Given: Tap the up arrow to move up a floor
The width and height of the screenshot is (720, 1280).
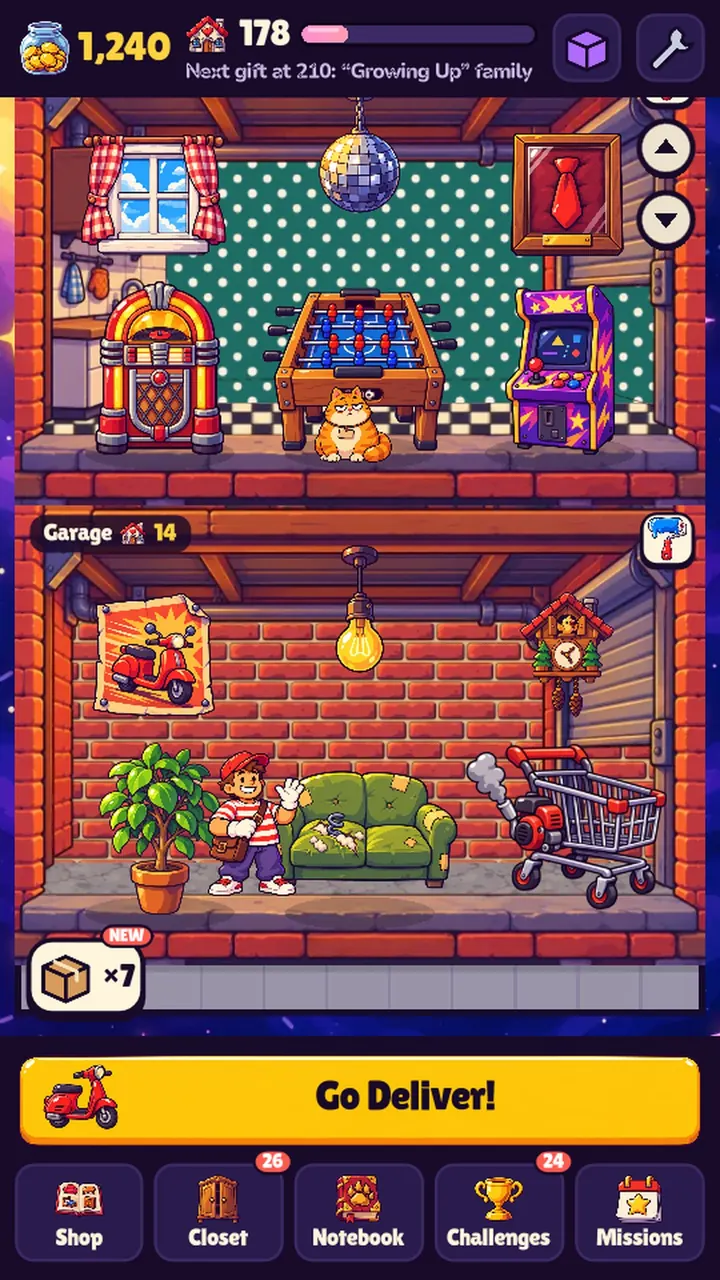Looking at the screenshot, I should point(666,151).
